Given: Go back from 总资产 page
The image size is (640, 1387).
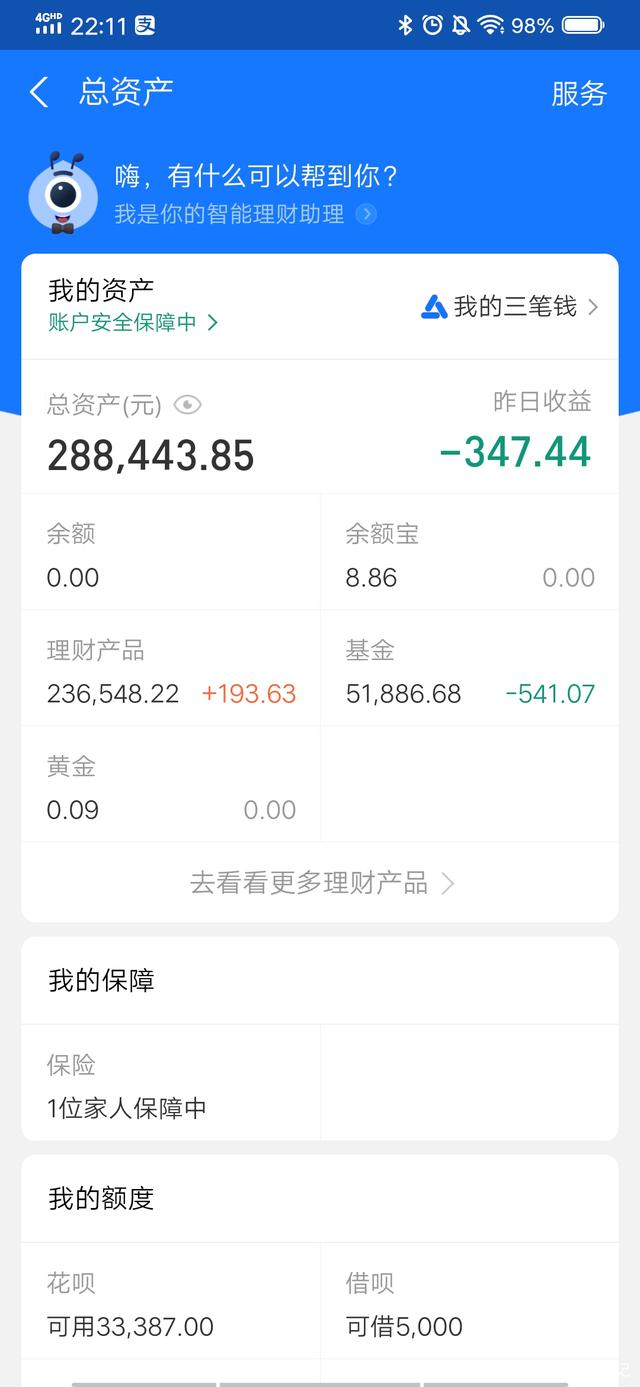Looking at the screenshot, I should (40, 93).
